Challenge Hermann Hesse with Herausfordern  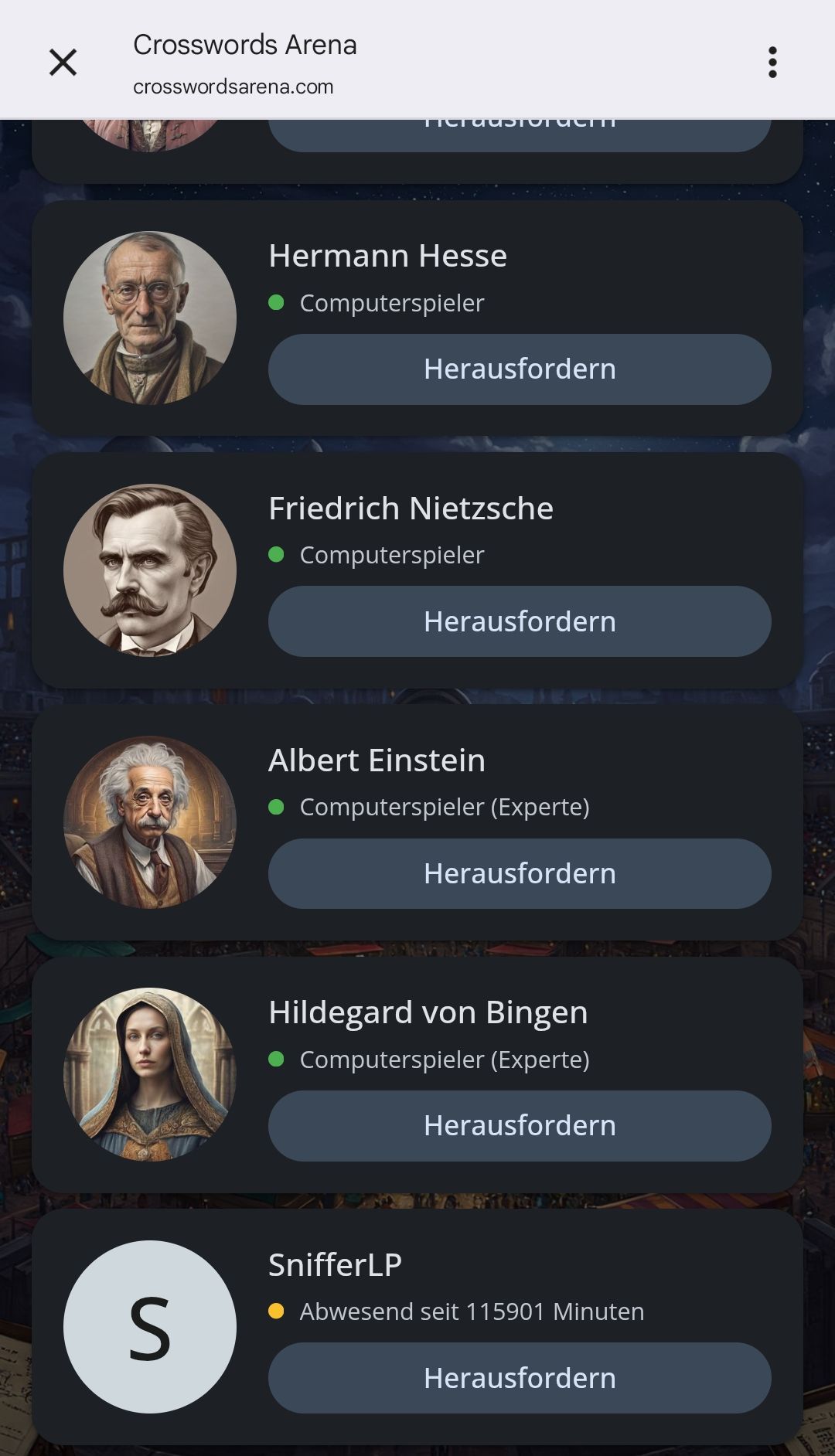coord(520,369)
